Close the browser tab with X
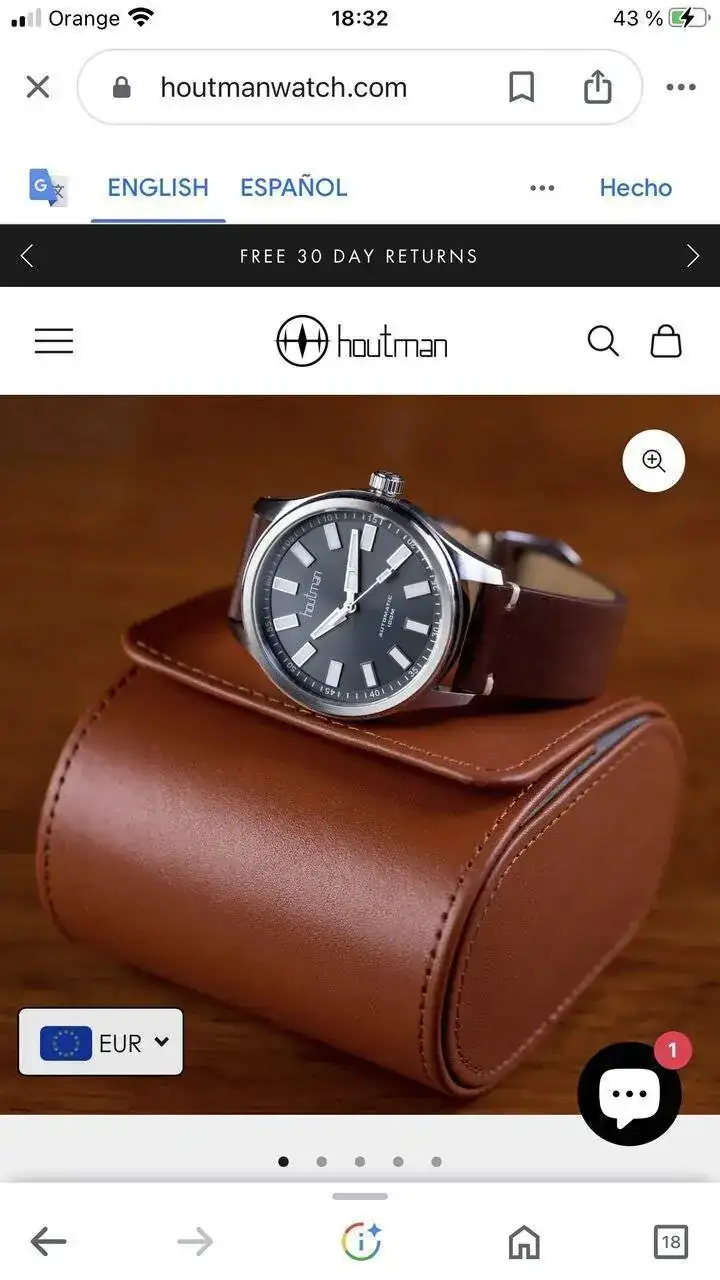This screenshot has width=720, height=1280. coord(37,87)
